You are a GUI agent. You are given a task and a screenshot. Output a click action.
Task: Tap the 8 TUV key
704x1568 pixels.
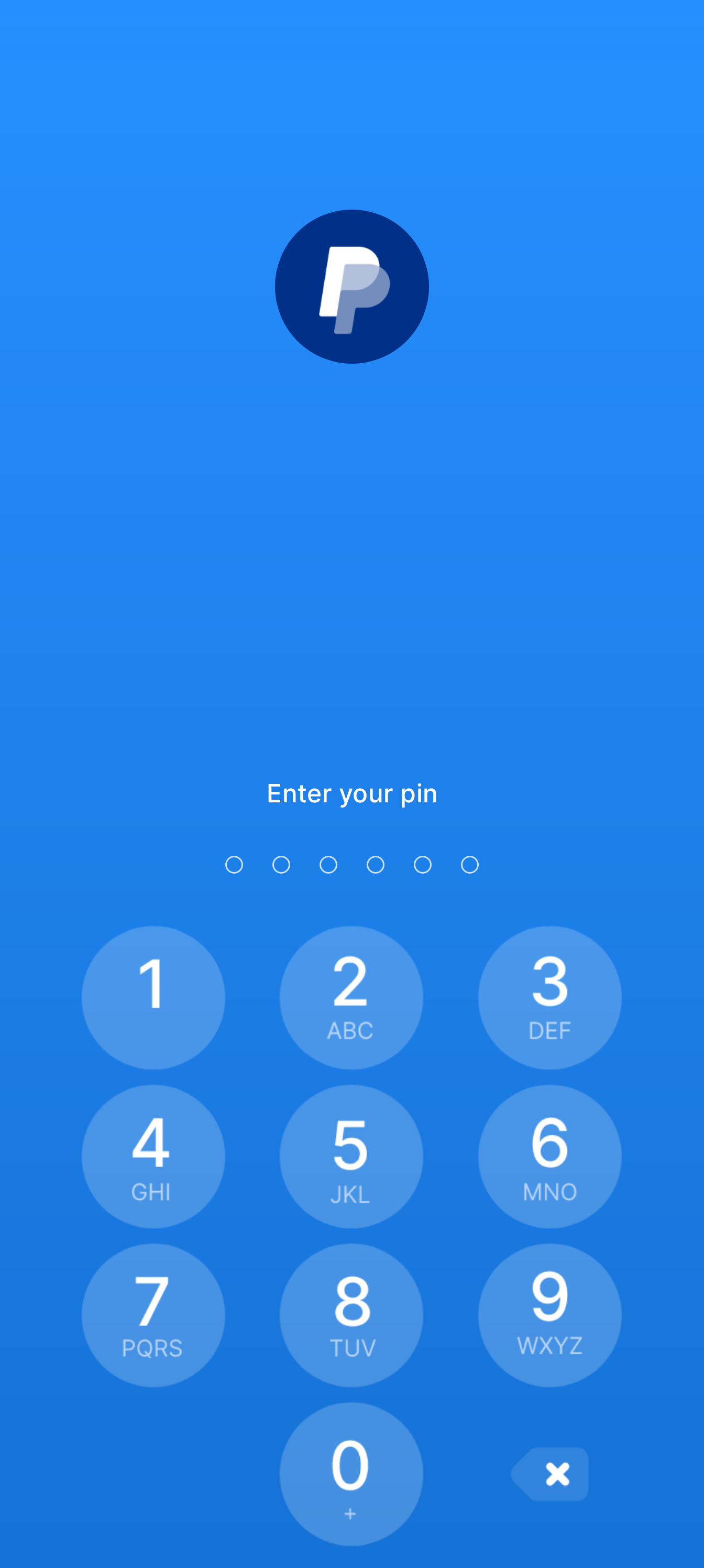click(351, 1315)
